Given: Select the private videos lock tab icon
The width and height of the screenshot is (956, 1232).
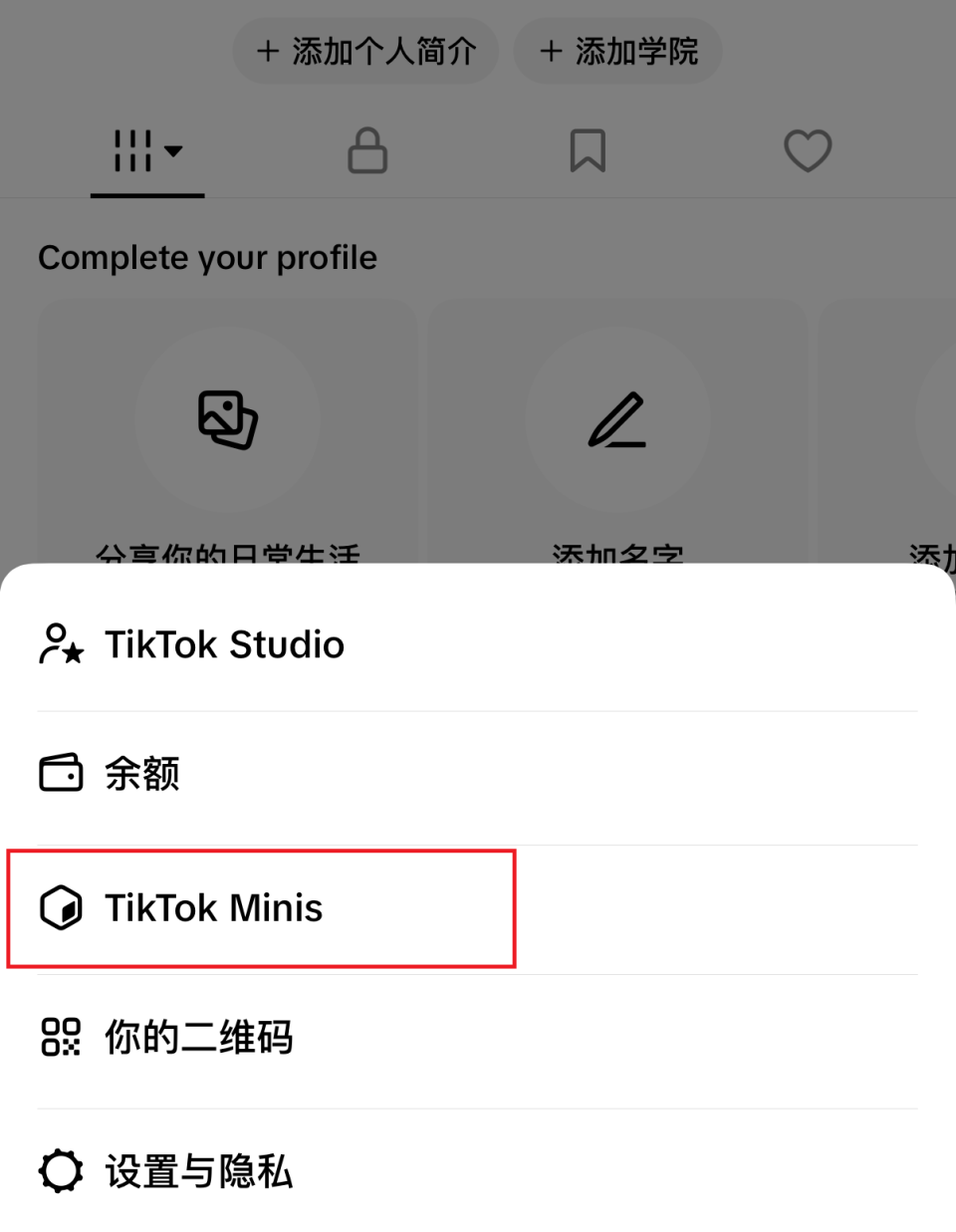Looking at the screenshot, I should [x=366, y=151].
